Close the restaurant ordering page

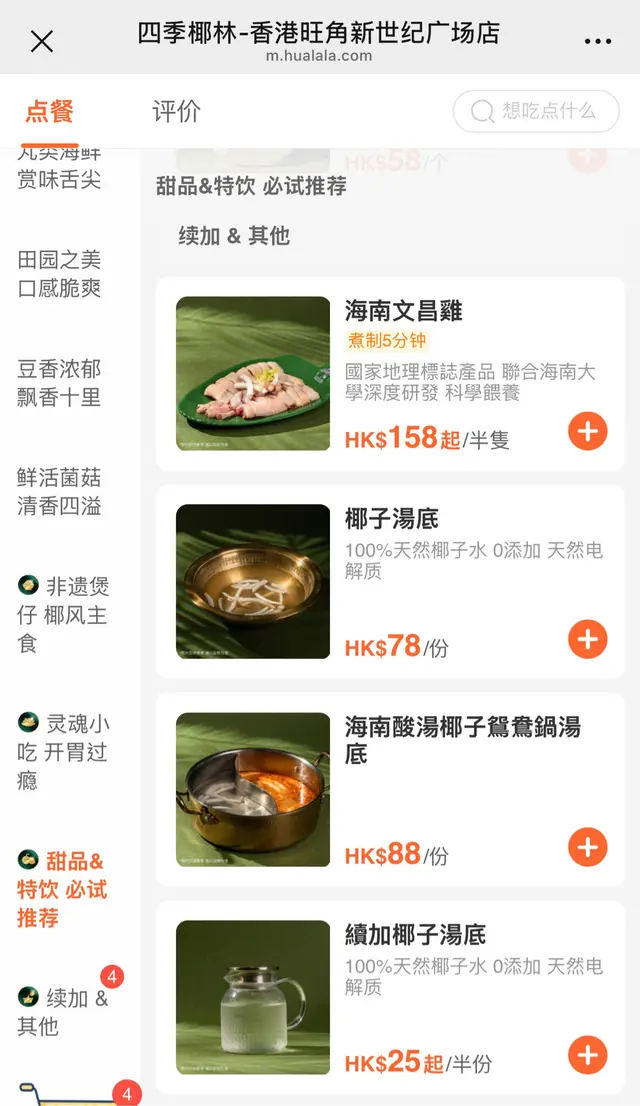42,41
